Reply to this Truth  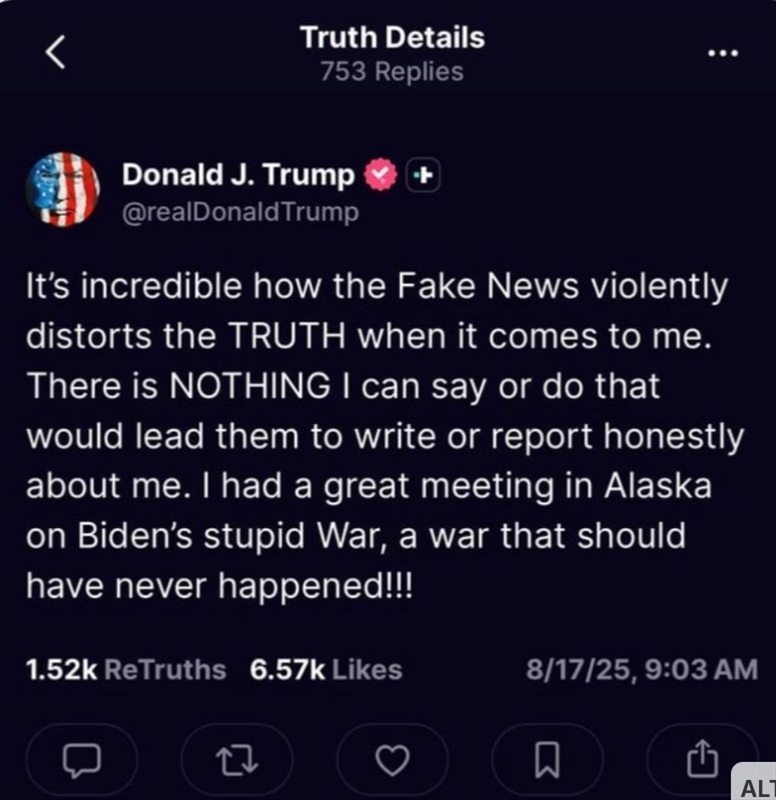(x=77, y=762)
